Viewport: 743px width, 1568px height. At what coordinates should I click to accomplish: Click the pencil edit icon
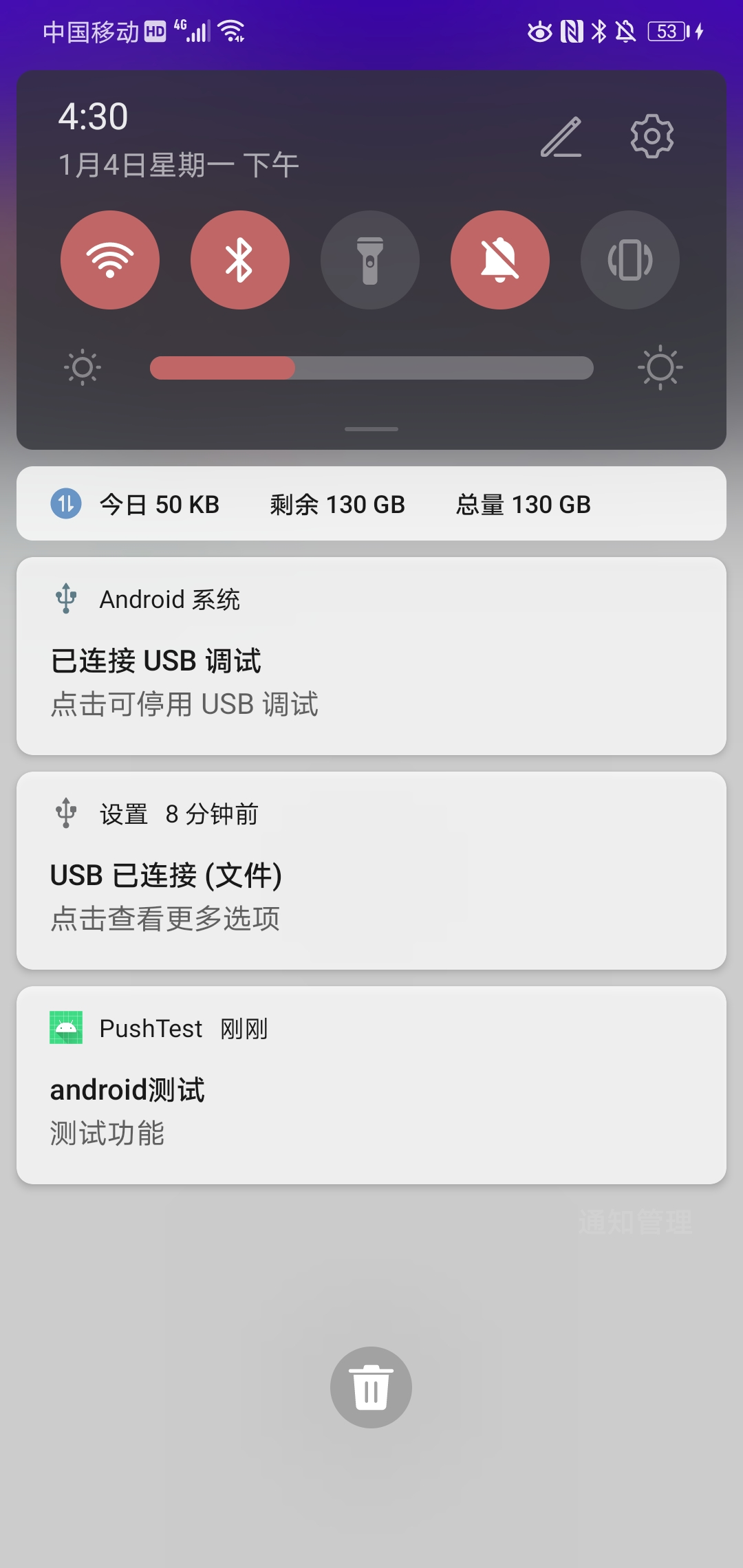[561, 138]
